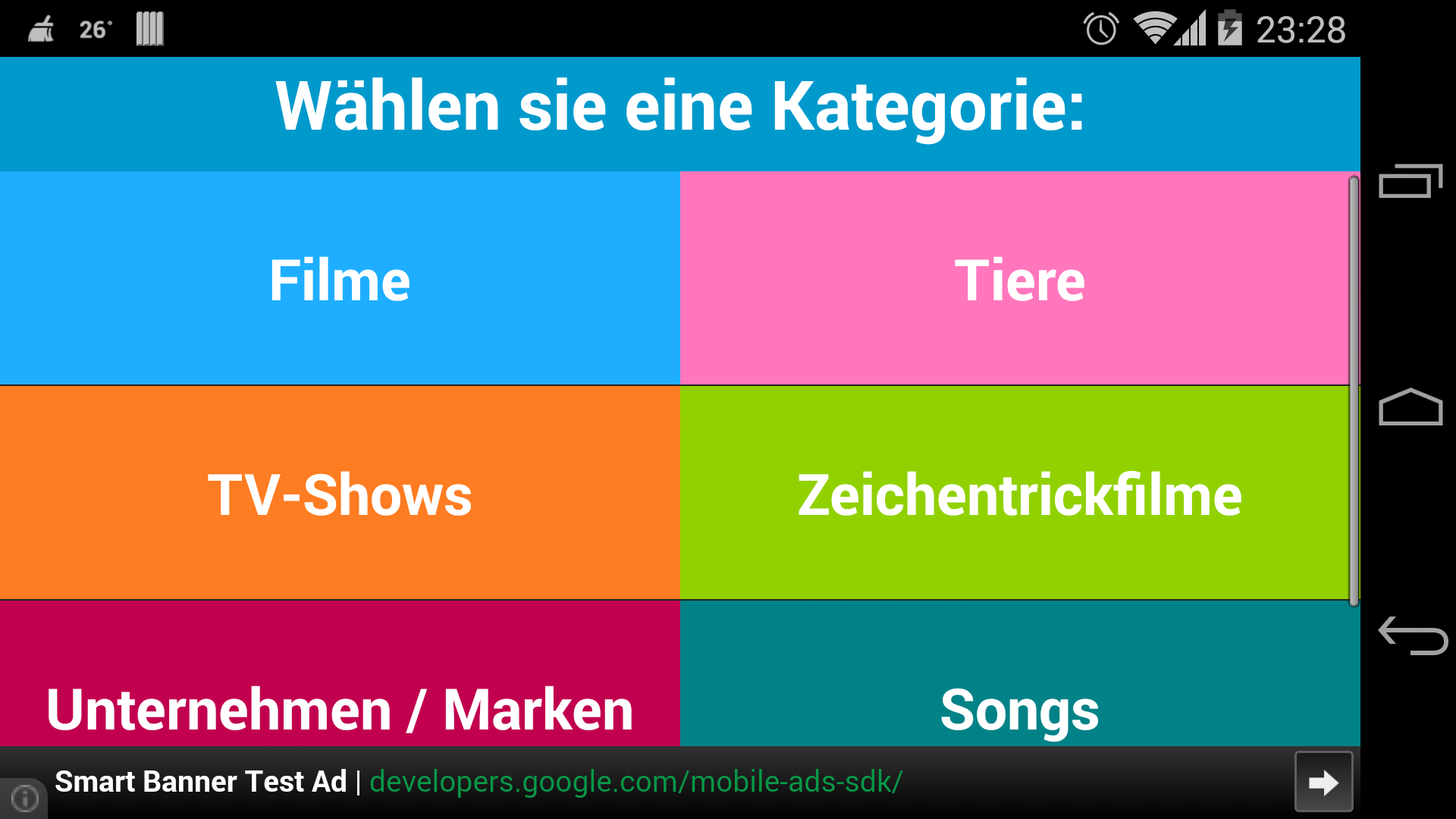
Task: Open the TV-Shows category
Action: 340,494
